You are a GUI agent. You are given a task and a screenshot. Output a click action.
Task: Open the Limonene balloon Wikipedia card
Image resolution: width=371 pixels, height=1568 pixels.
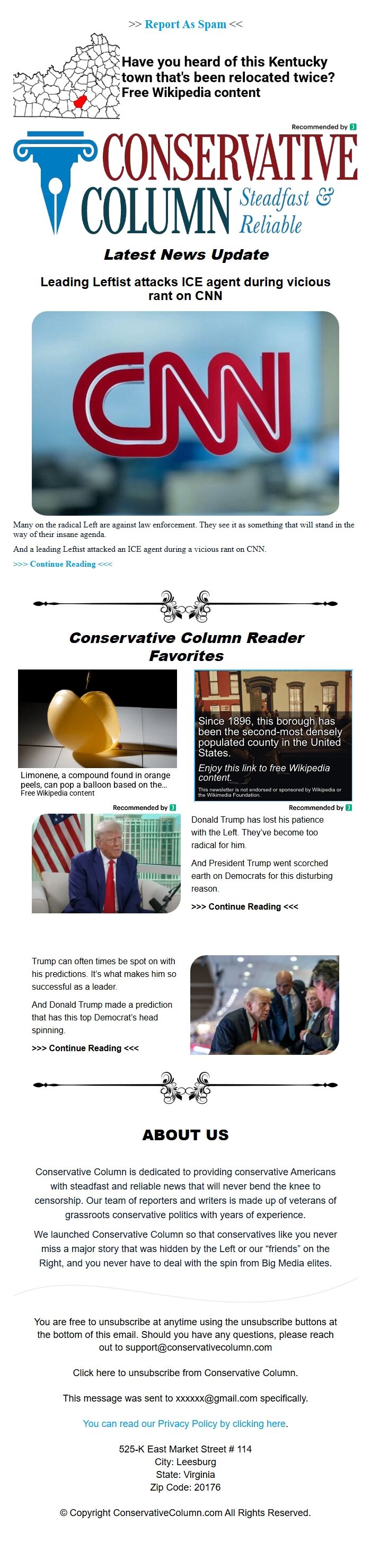tap(98, 733)
